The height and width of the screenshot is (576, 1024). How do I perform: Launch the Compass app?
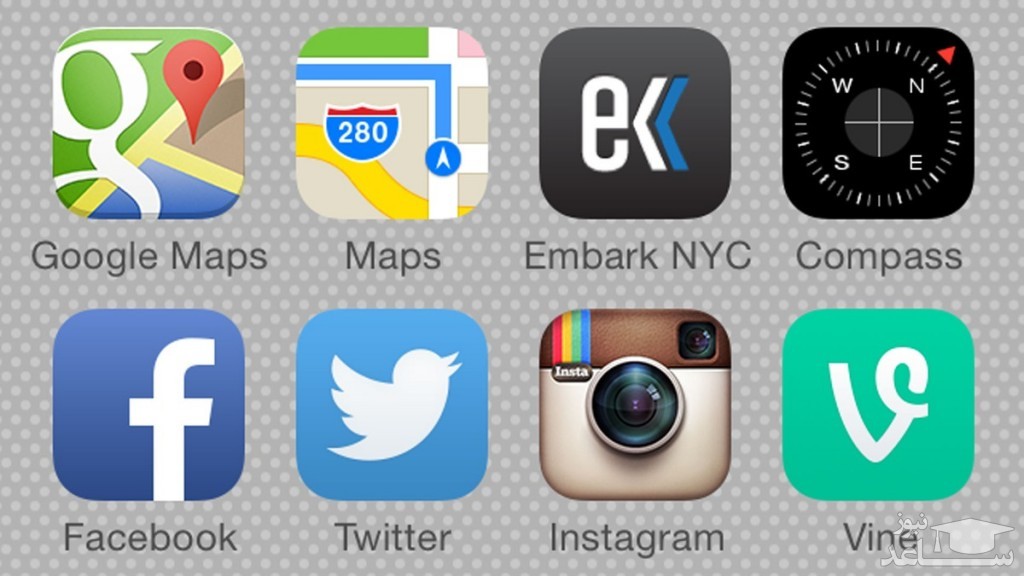click(x=878, y=123)
